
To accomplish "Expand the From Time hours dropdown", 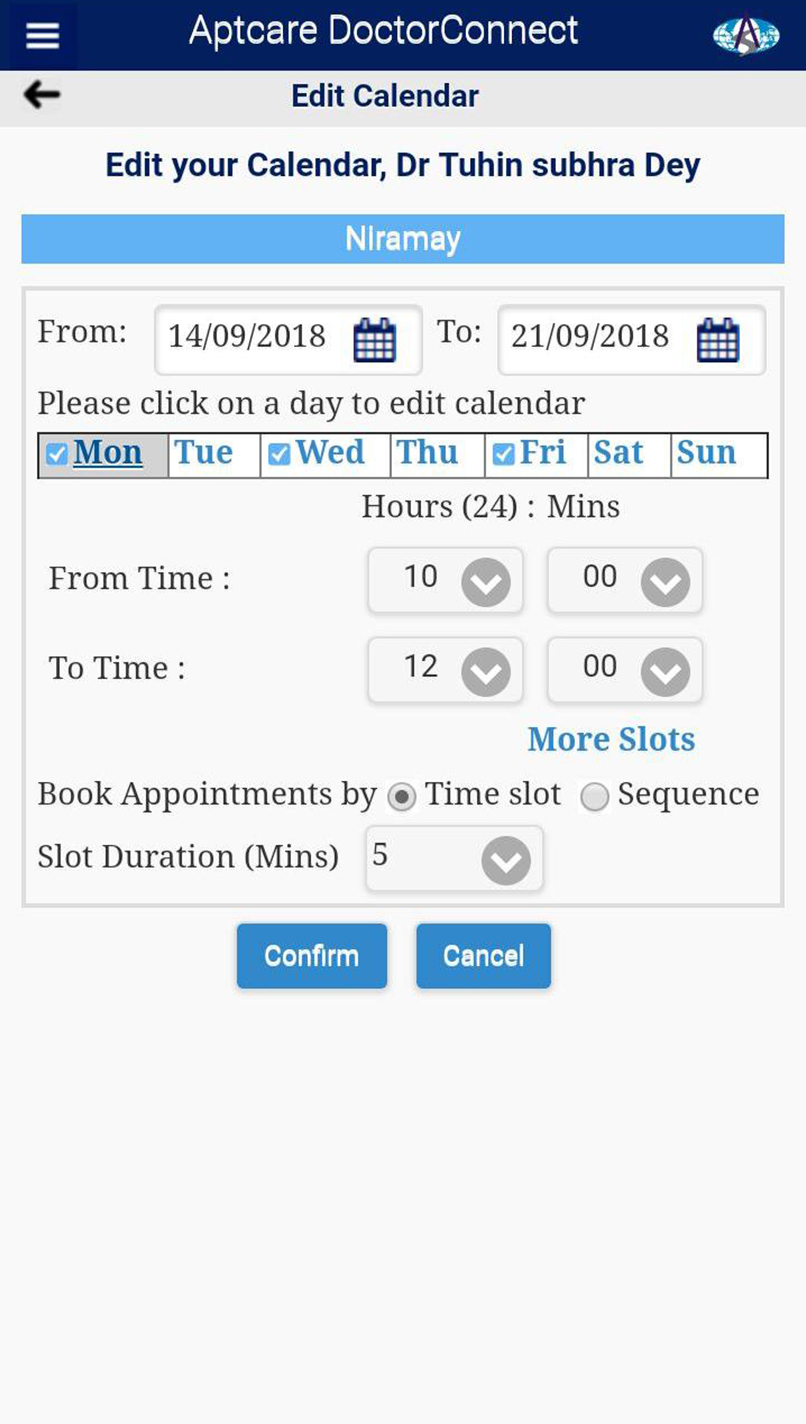I will tap(446, 580).
